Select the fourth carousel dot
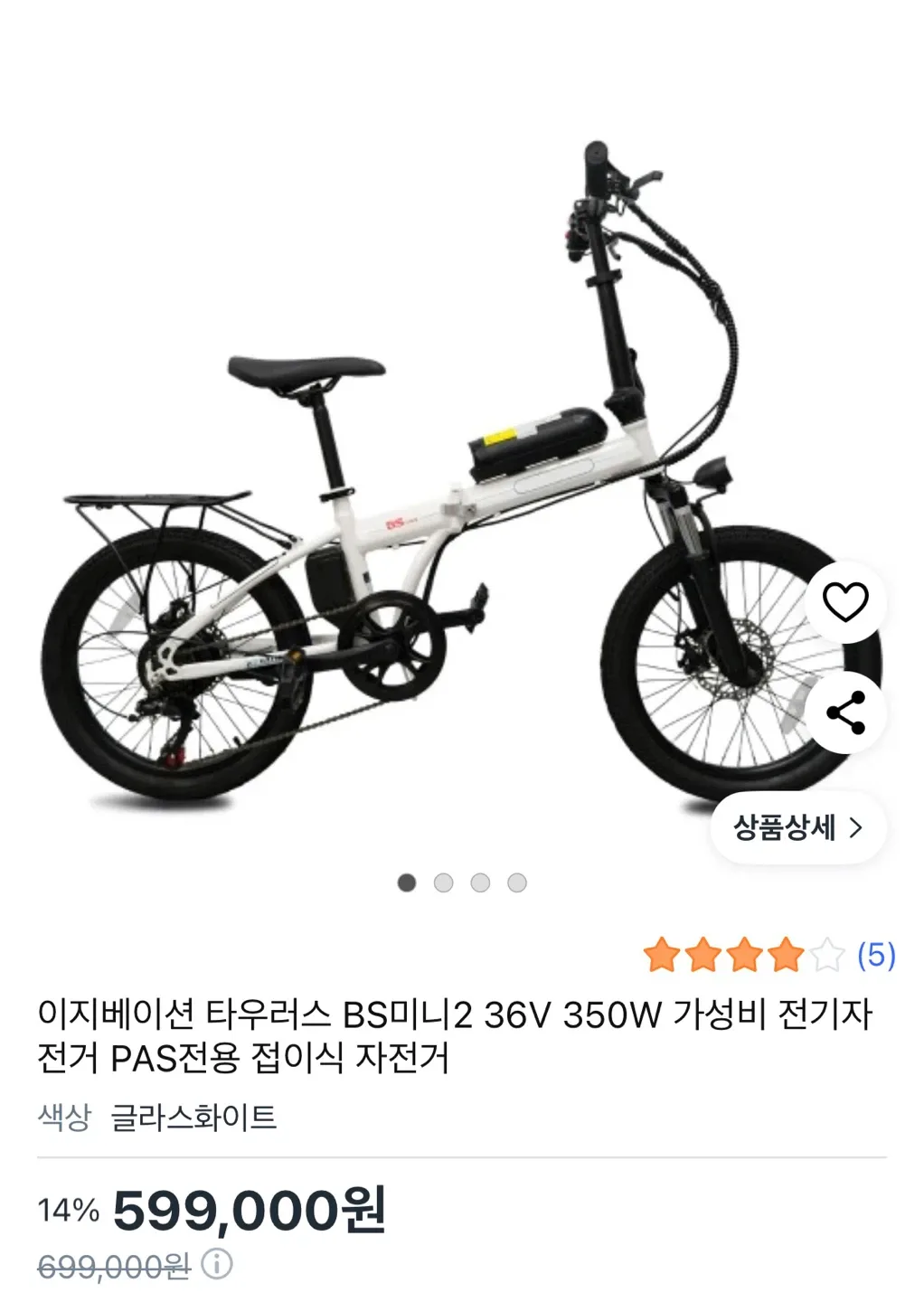Viewport: 924px width, 1302px height. (x=515, y=882)
